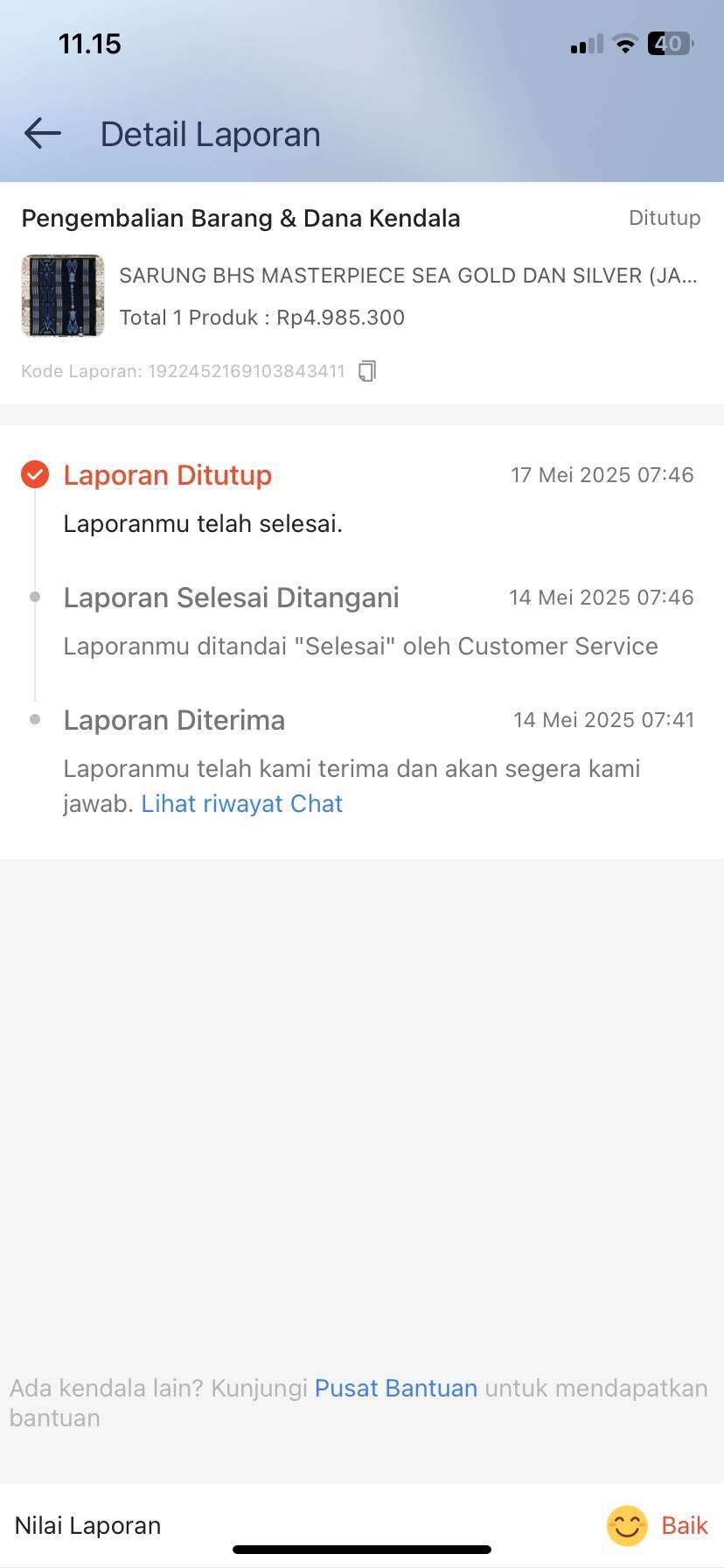Copy the Kode Laporan number
724x1568 pixels.
pyautogui.click(x=367, y=371)
